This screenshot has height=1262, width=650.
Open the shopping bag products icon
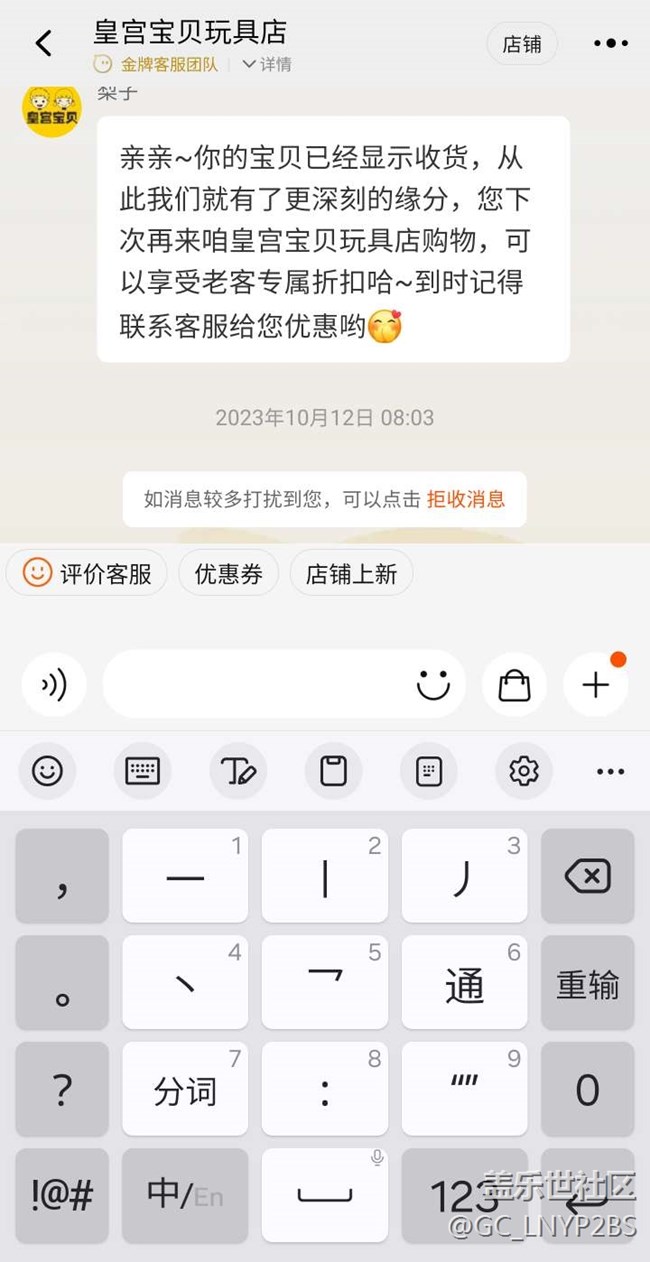pyautogui.click(x=514, y=684)
